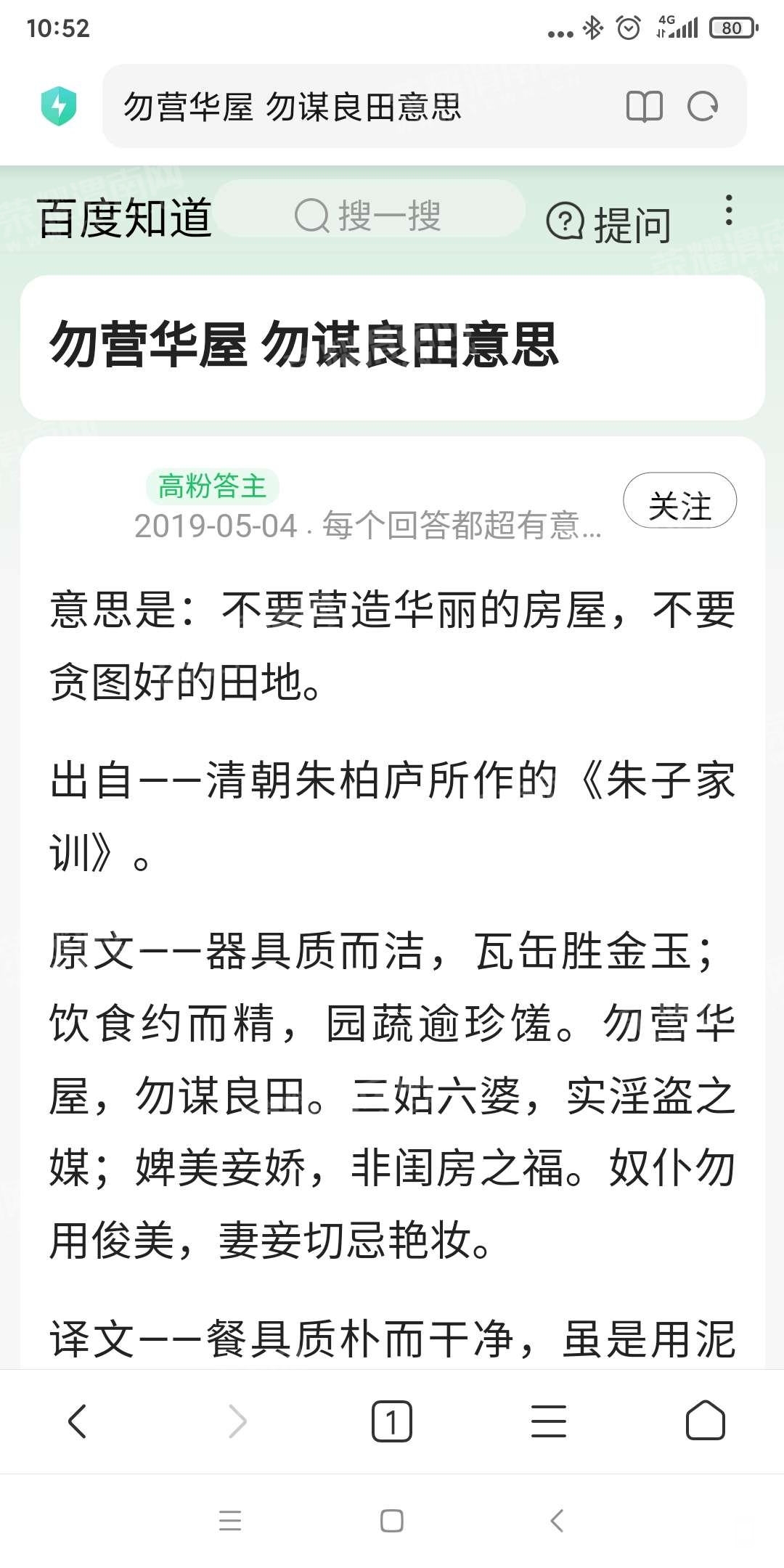Enable reader mode book icon

point(644,107)
